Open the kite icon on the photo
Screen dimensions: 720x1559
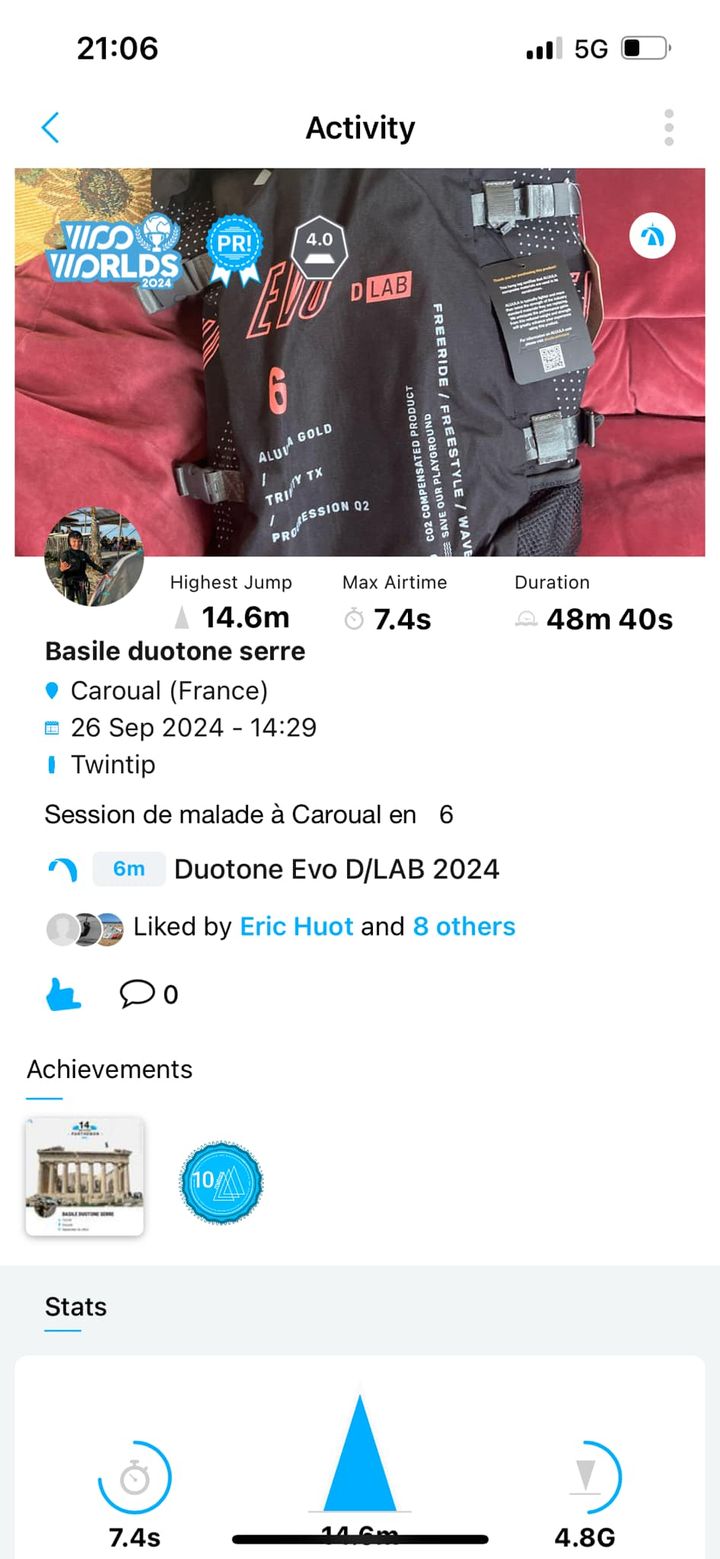point(652,237)
